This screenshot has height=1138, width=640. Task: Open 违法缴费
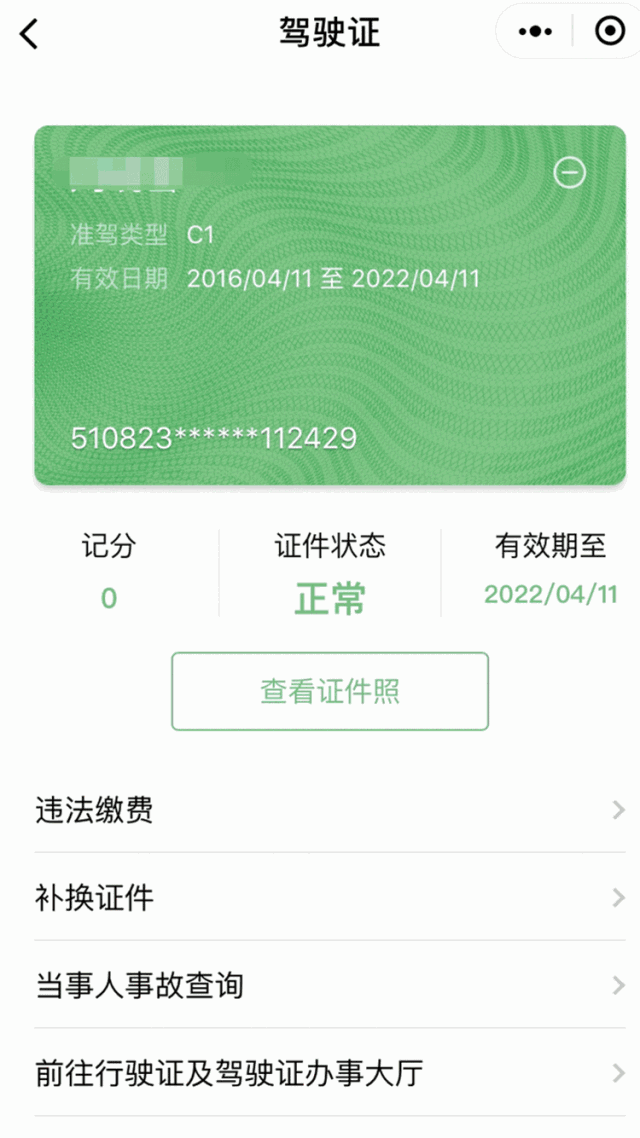pyautogui.click(x=330, y=810)
